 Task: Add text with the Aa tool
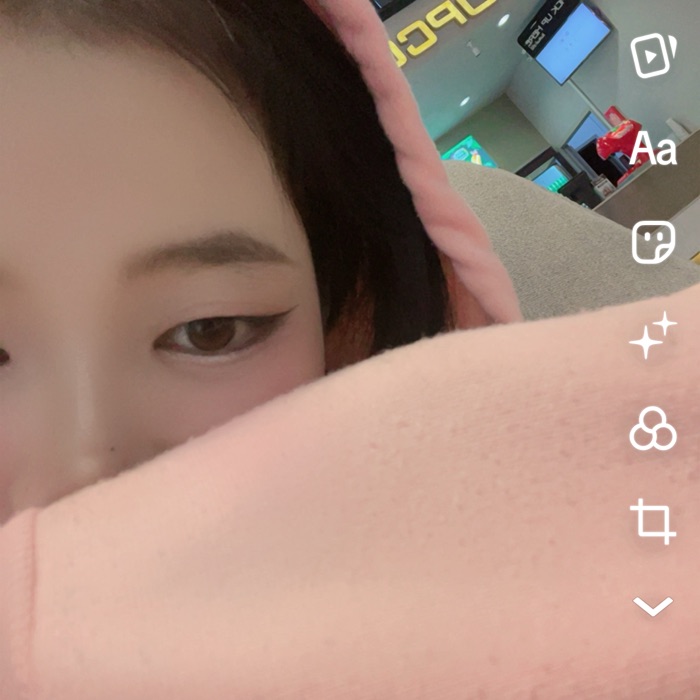[653, 149]
